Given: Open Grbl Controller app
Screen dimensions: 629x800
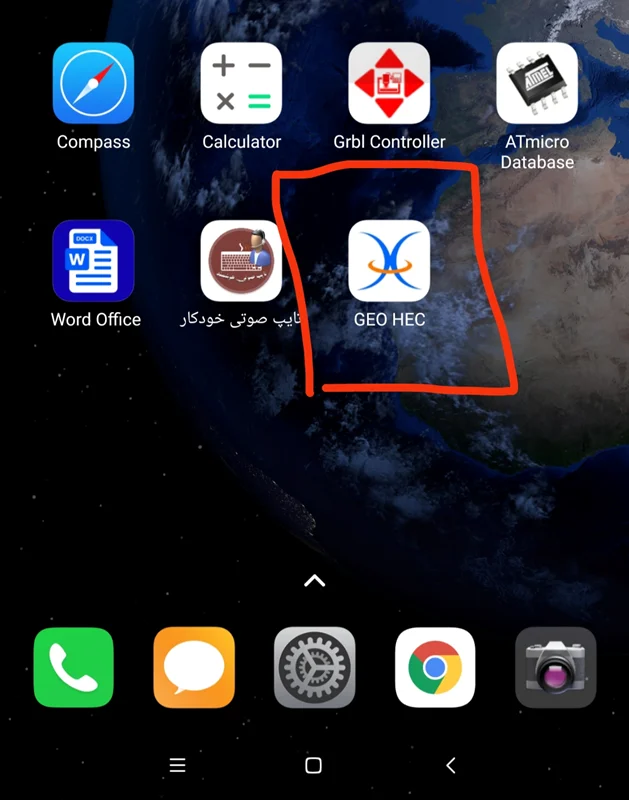Looking at the screenshot, I should point(389,84).
